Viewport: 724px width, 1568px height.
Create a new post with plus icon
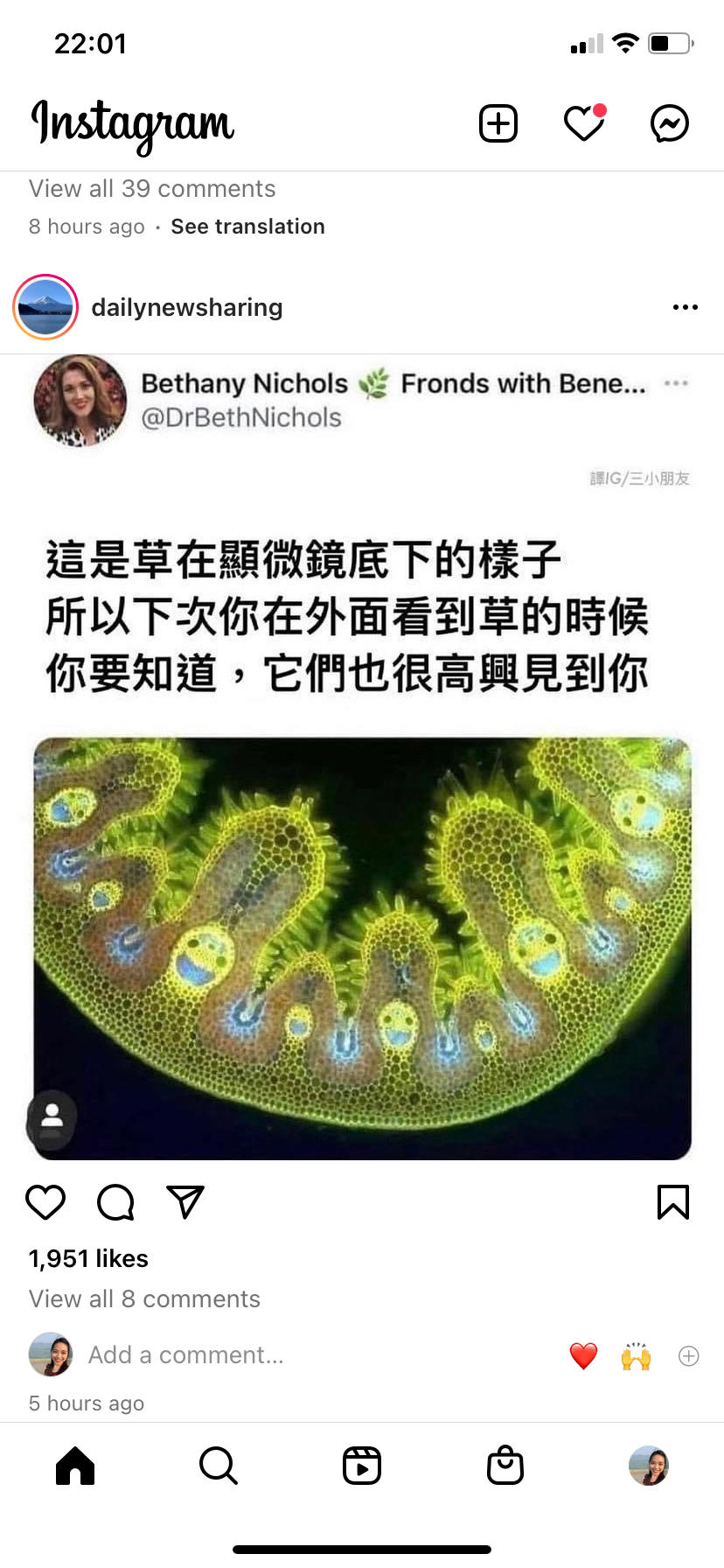pos(498,123)
